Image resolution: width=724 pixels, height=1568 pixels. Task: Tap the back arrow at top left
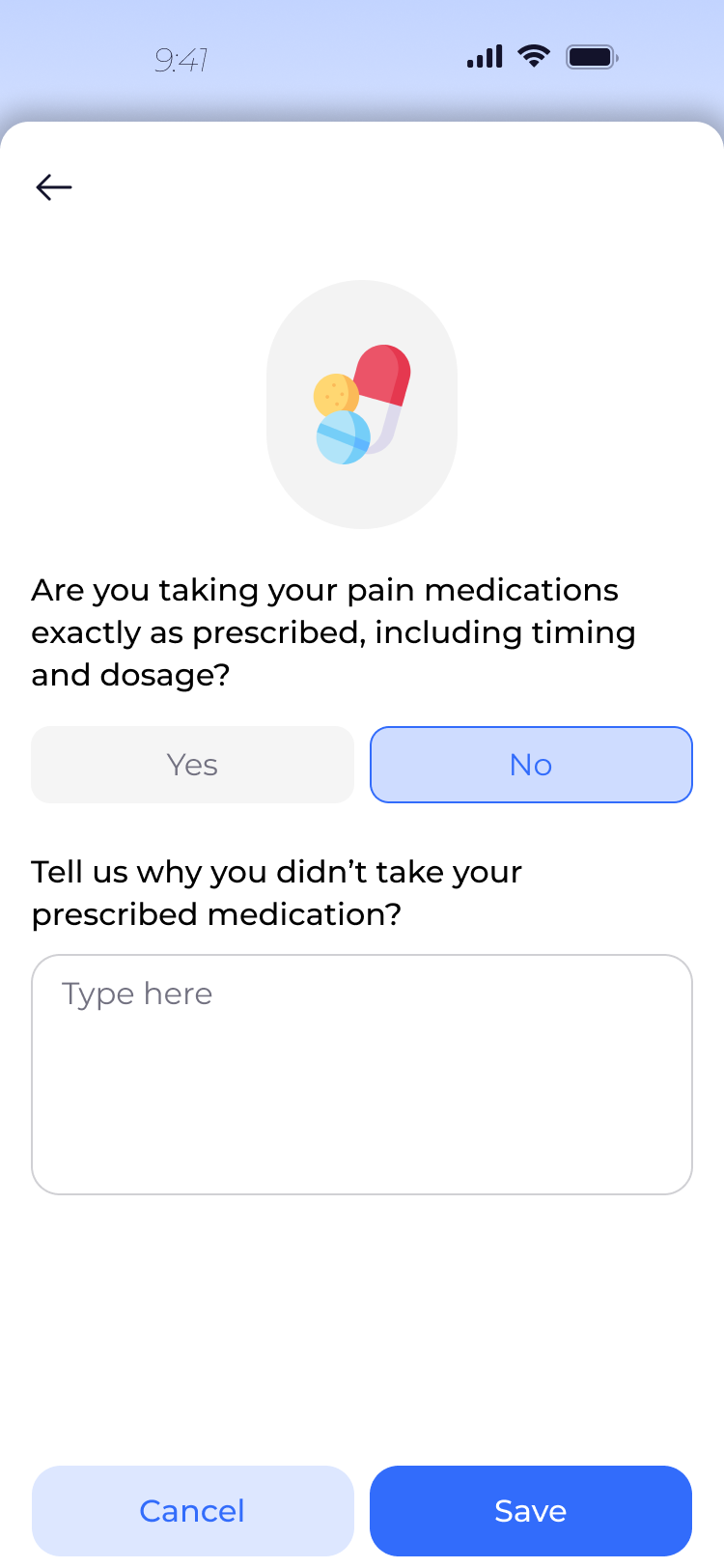tap(53, 186)
